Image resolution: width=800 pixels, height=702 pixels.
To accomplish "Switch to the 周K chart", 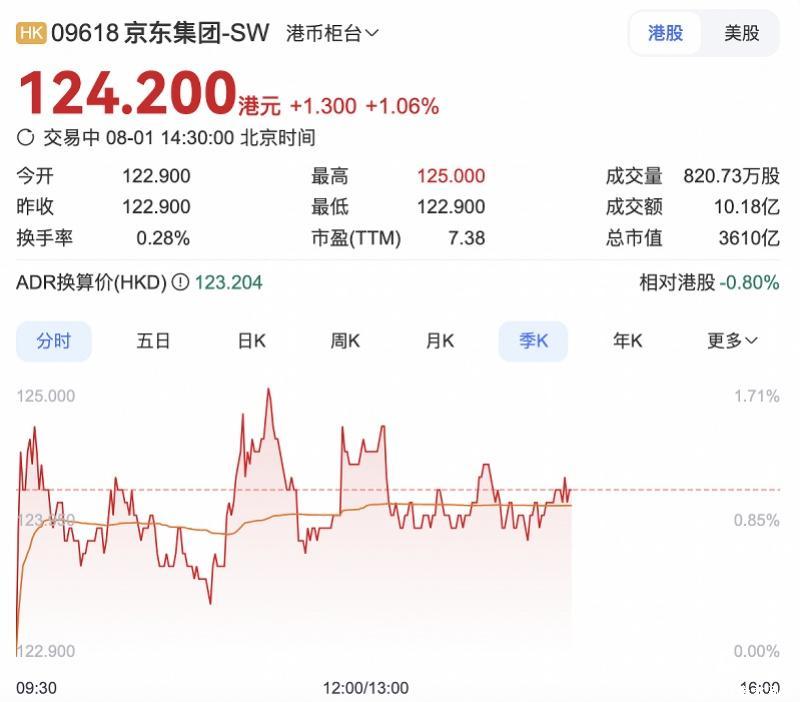I will pos(345,341).
